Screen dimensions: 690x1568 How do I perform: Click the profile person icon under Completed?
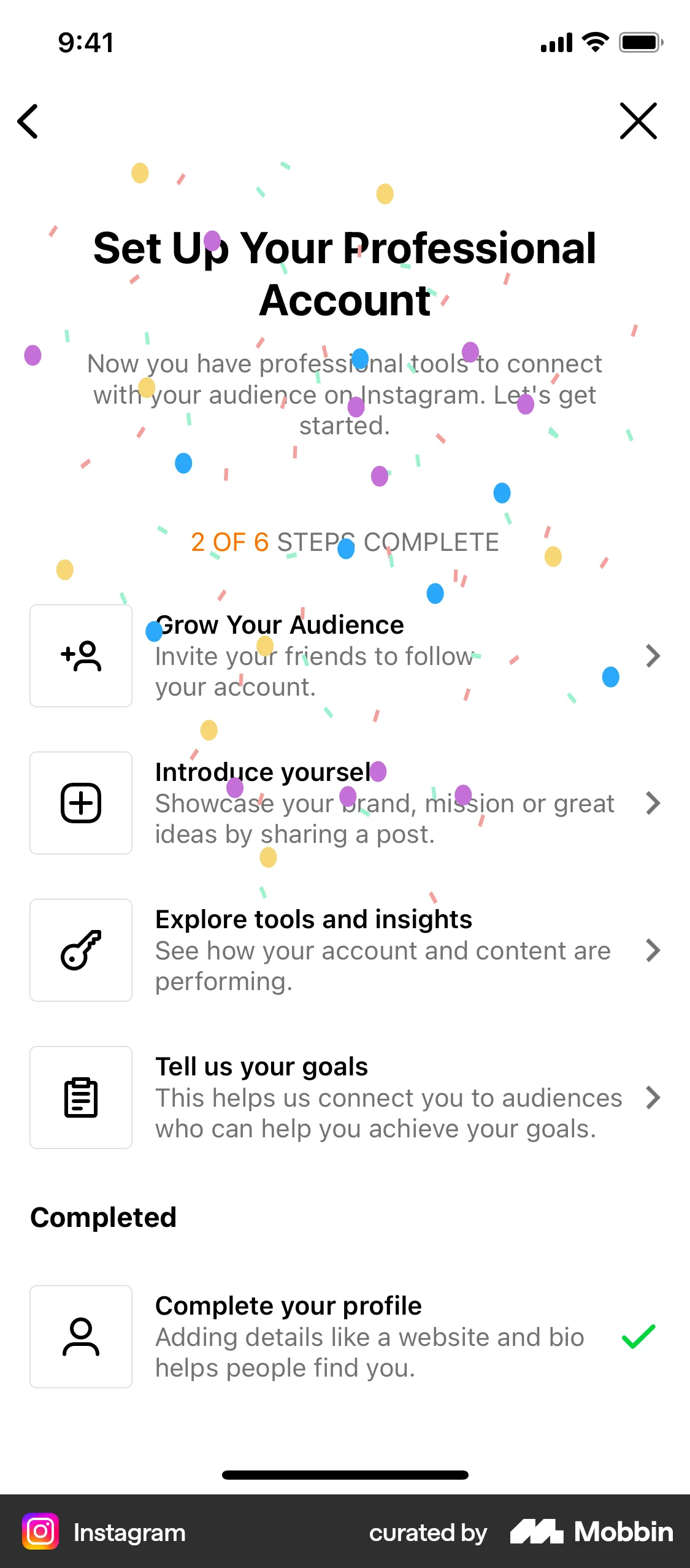(80, 1337)
